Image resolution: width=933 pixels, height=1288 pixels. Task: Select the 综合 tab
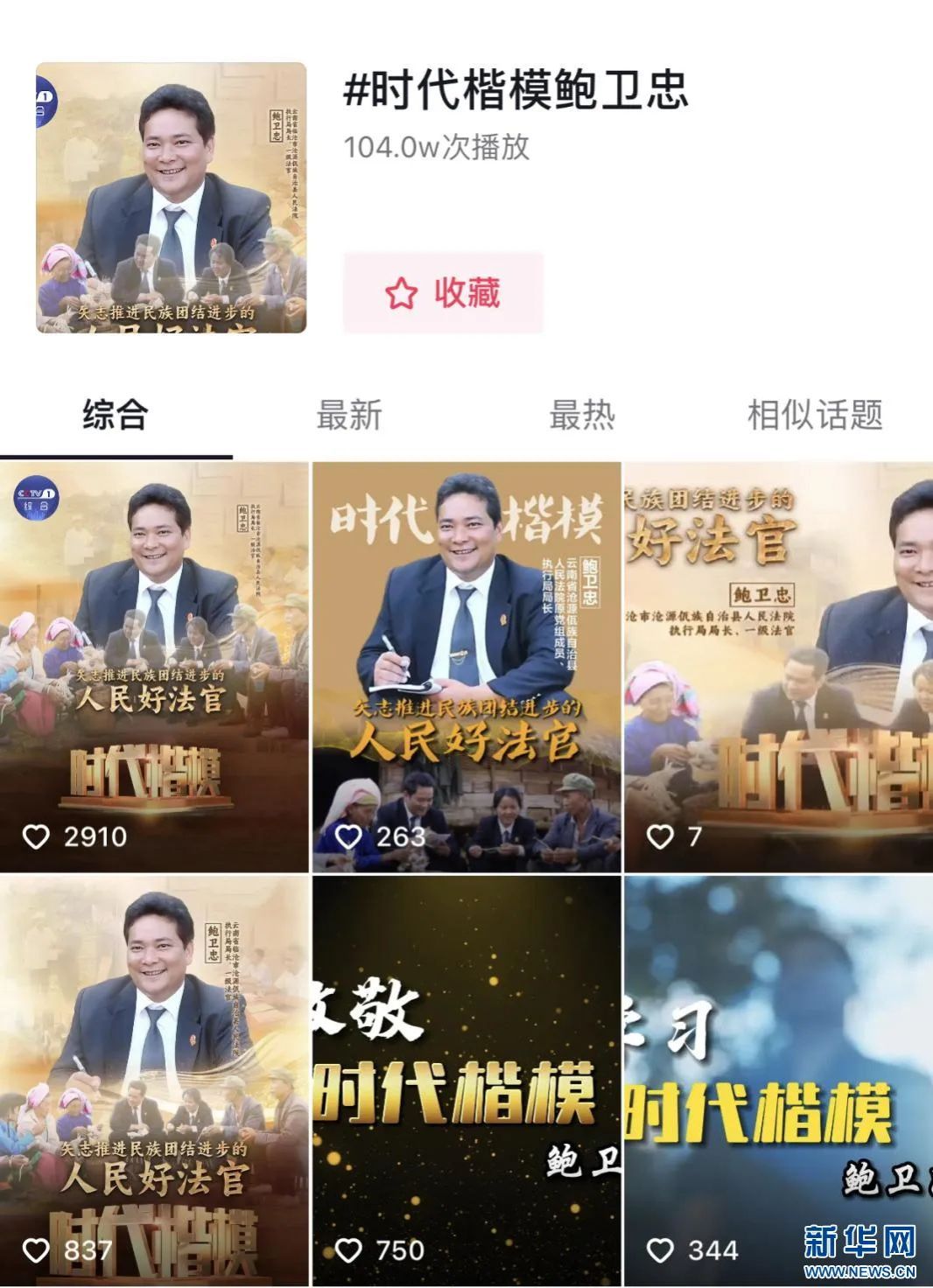(115, 415)
